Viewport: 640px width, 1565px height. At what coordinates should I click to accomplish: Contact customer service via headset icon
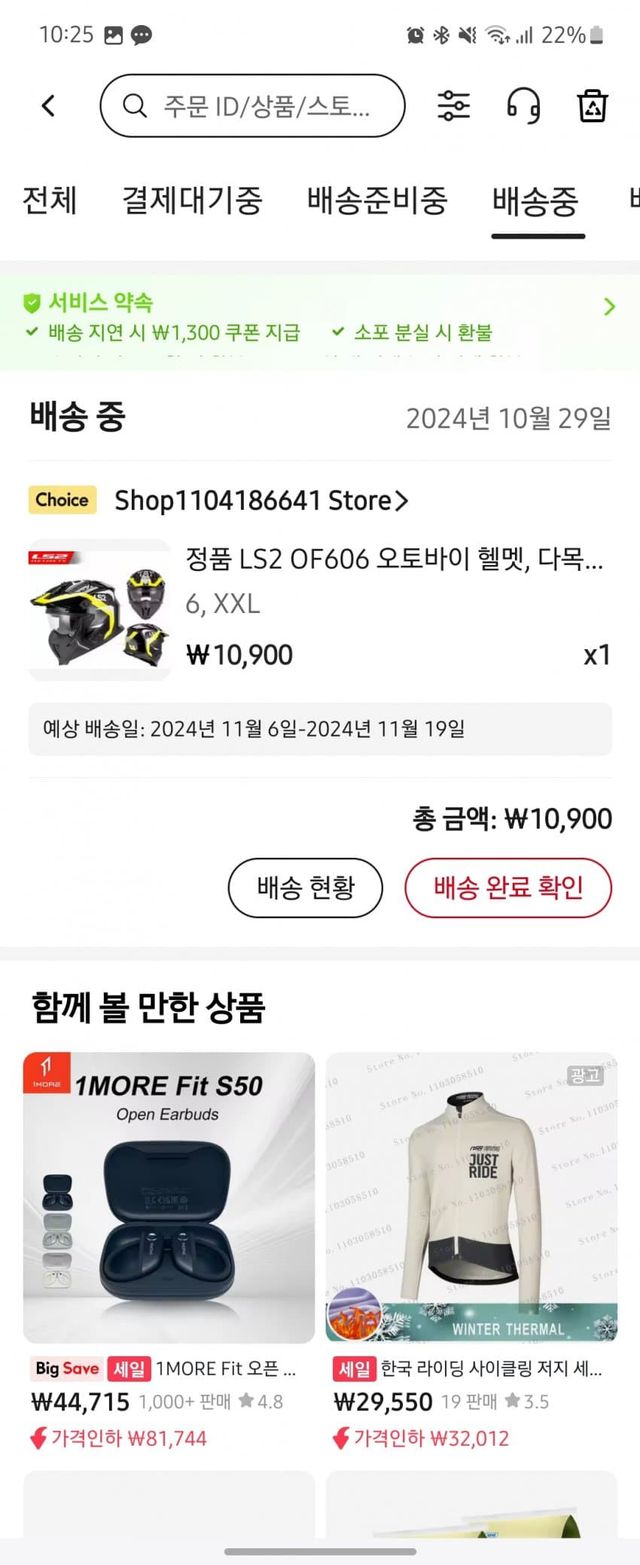[x=523, y=105]
